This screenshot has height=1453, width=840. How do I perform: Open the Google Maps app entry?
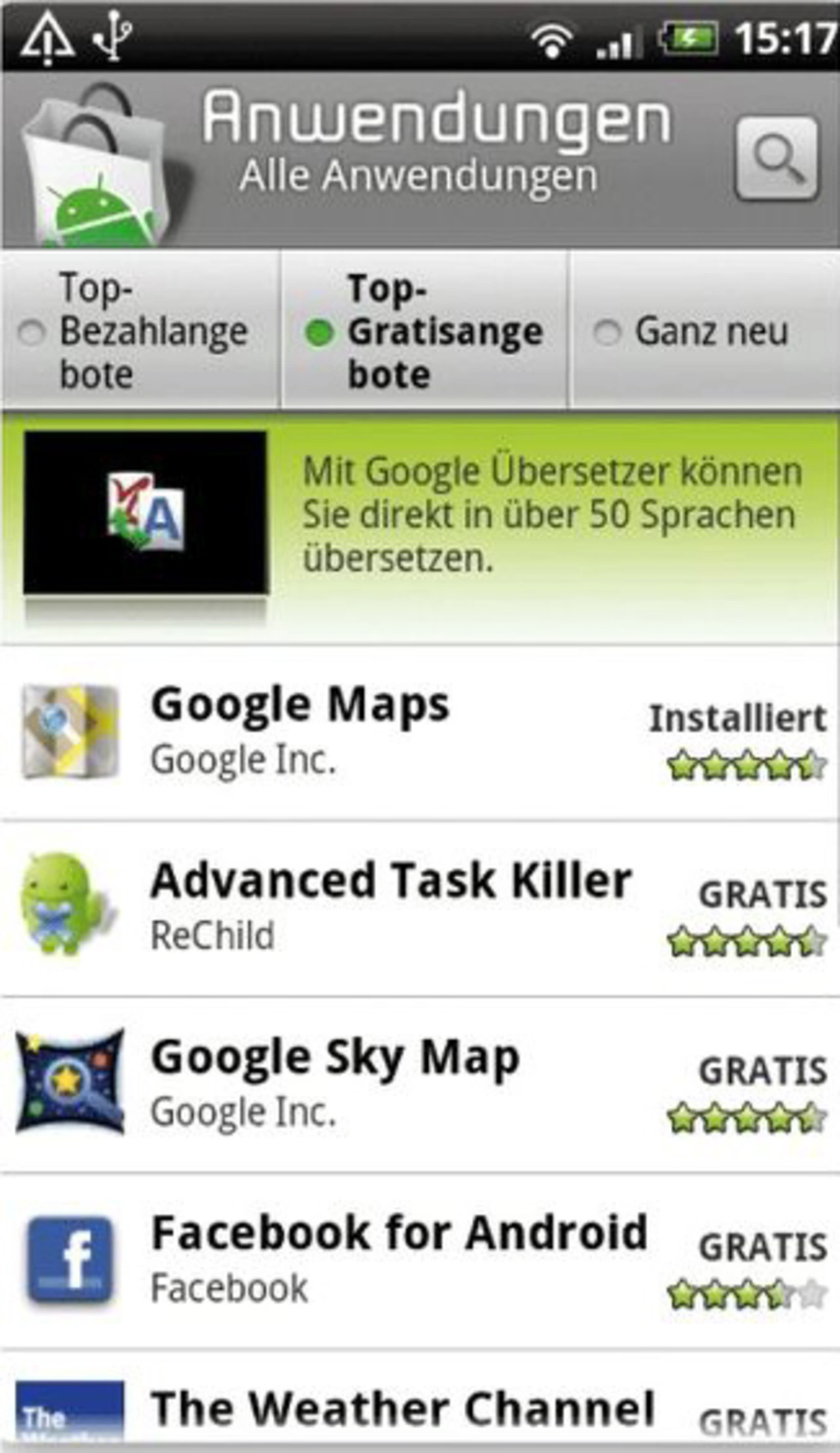pyautogui.click(x=420, y=732)
